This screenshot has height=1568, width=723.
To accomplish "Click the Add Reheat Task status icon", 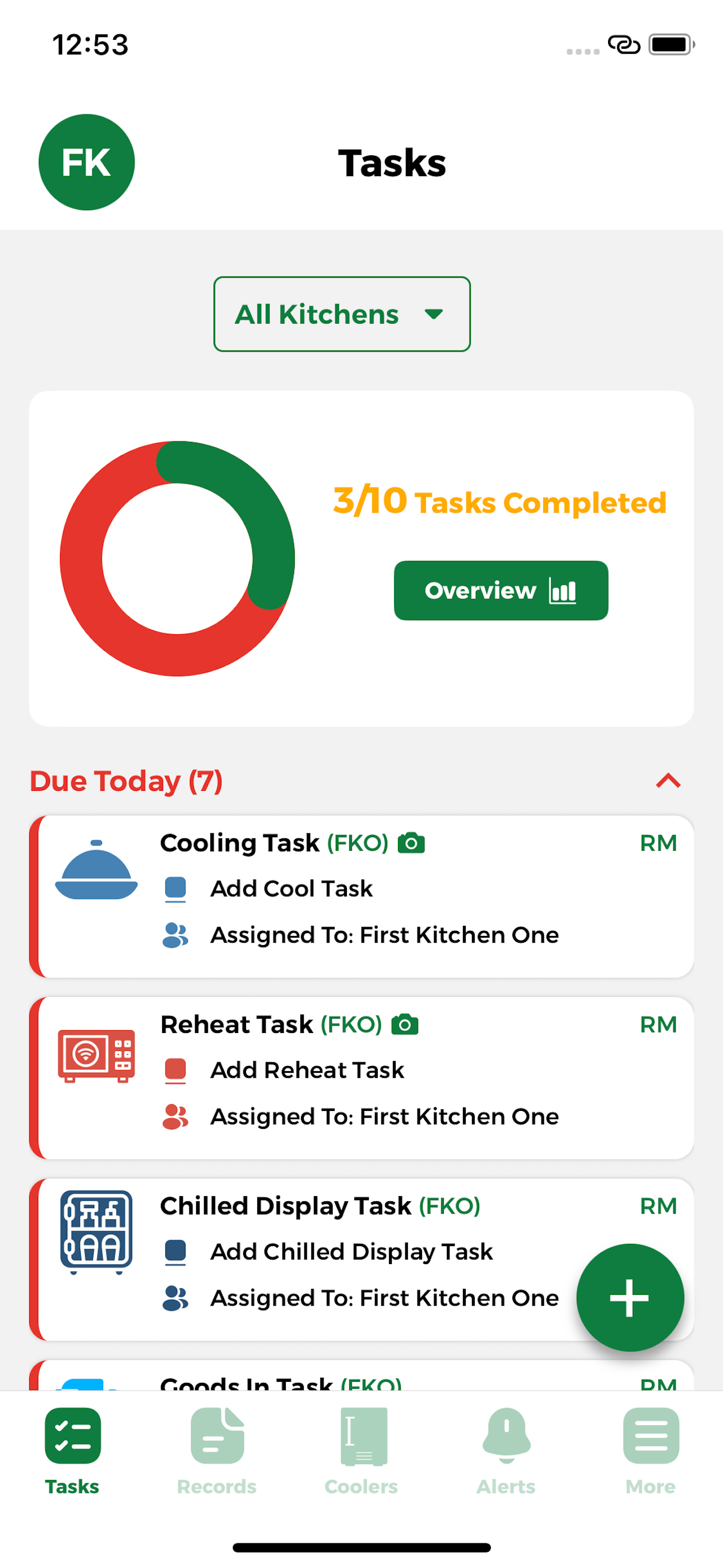I will tap(174, 1069).
